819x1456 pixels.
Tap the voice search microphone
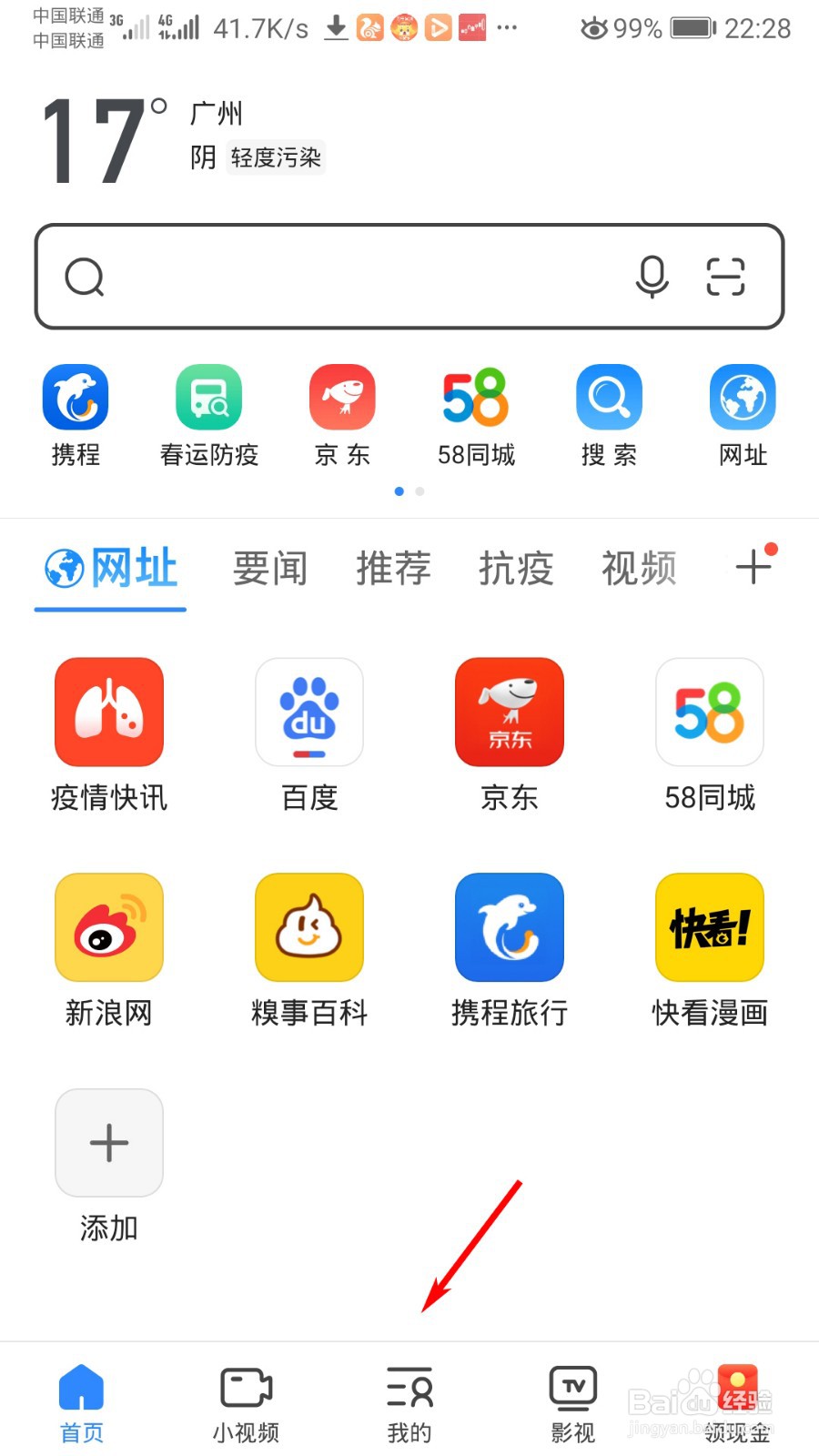[x=653, y=278]
